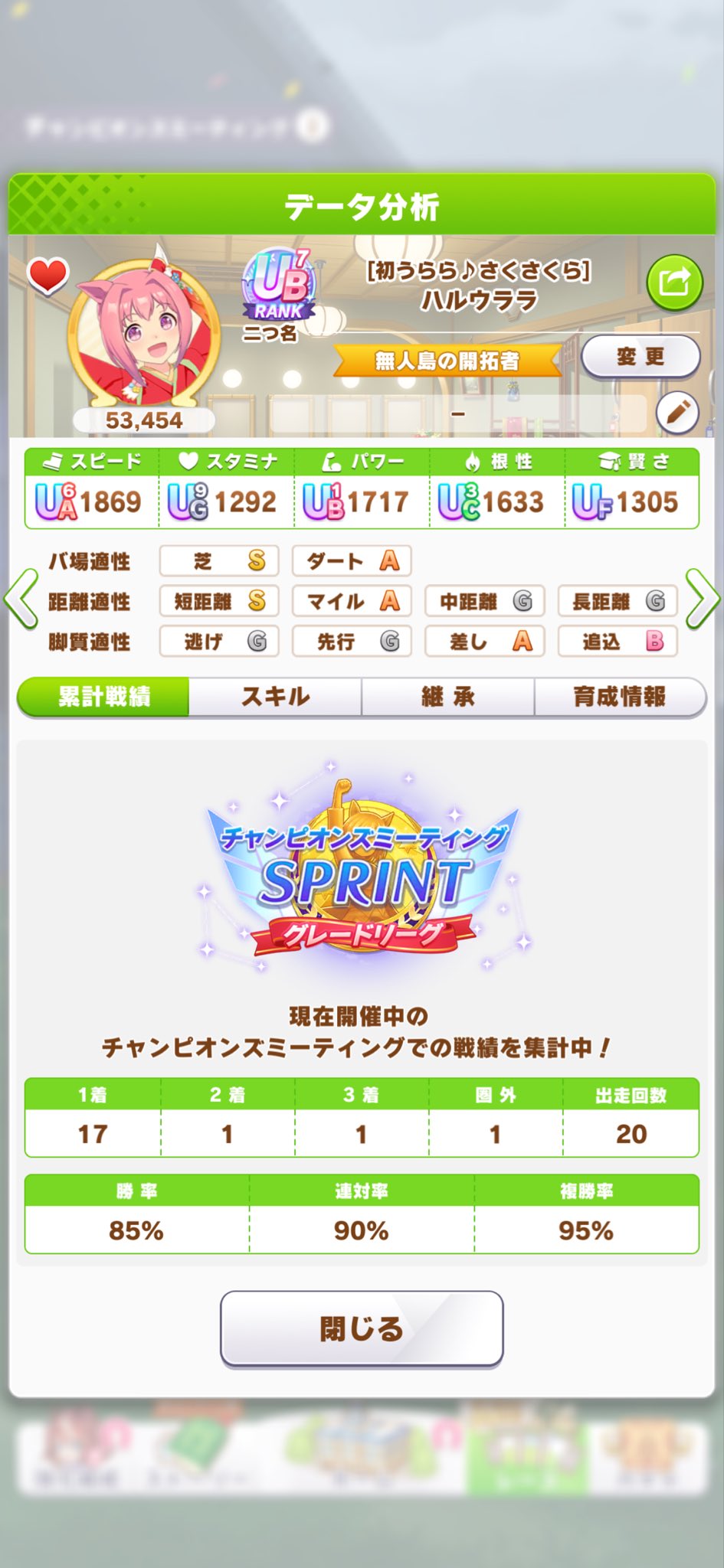Edit the comment with the pencil icon
Image resolution: width=724 pixels, height=1568 pixels.
click(677, 413)
